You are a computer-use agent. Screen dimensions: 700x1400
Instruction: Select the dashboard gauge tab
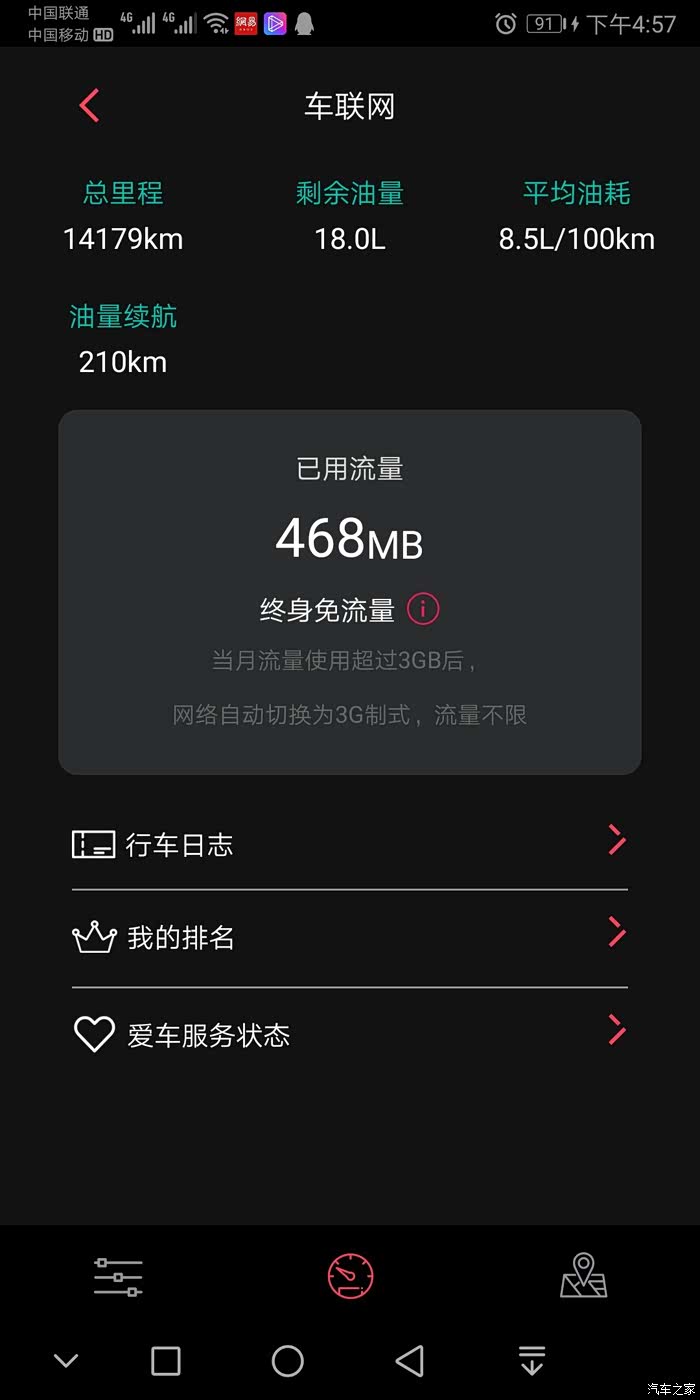pyautogui.click(x=350, y=1276)
